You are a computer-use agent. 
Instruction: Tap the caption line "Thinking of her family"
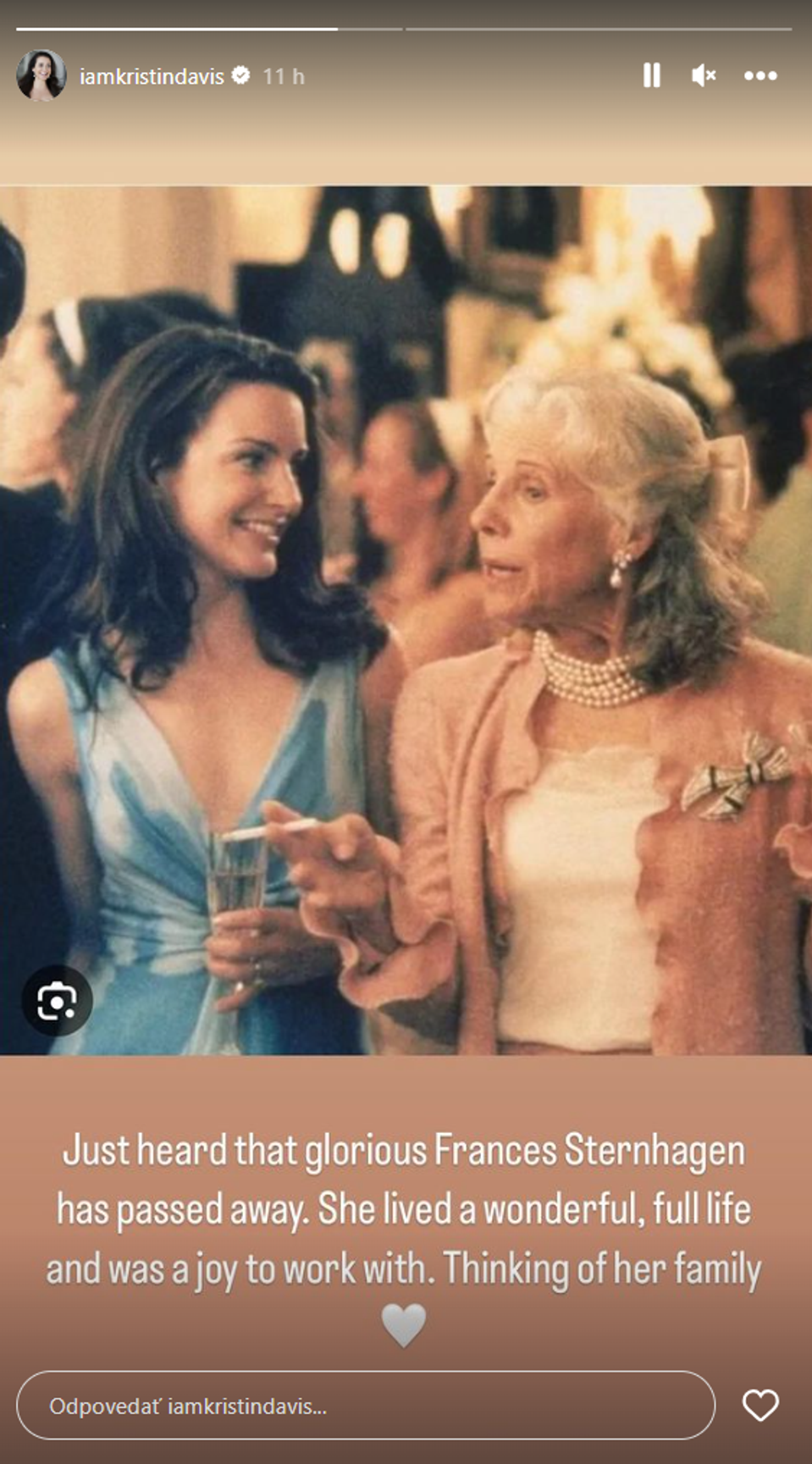pos(607,1268)
